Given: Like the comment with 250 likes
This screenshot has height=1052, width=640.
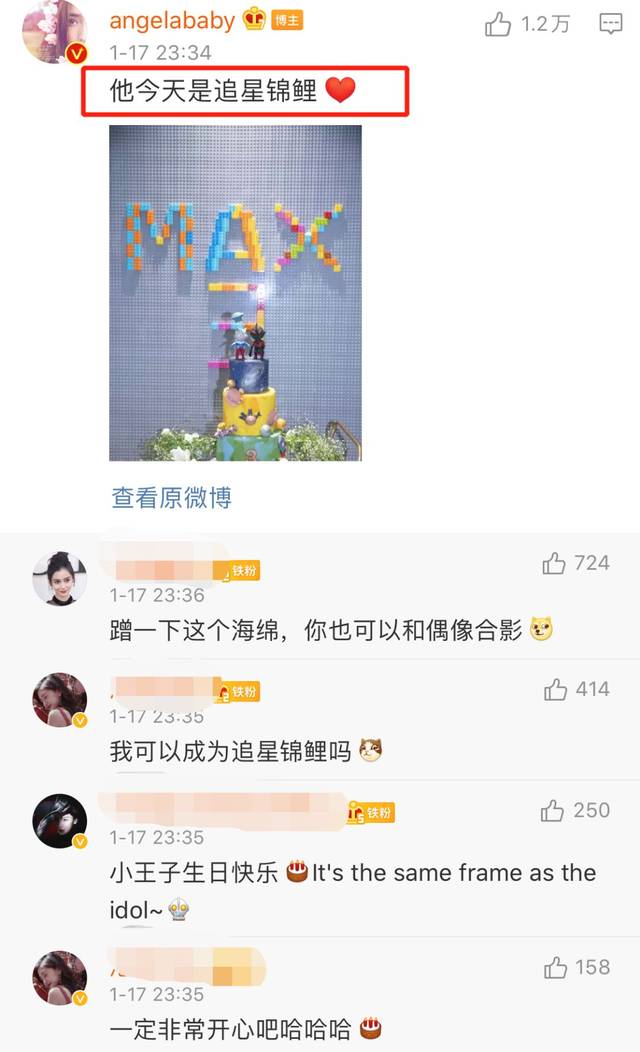Looking at the screenshot, I should pos(552,810).
